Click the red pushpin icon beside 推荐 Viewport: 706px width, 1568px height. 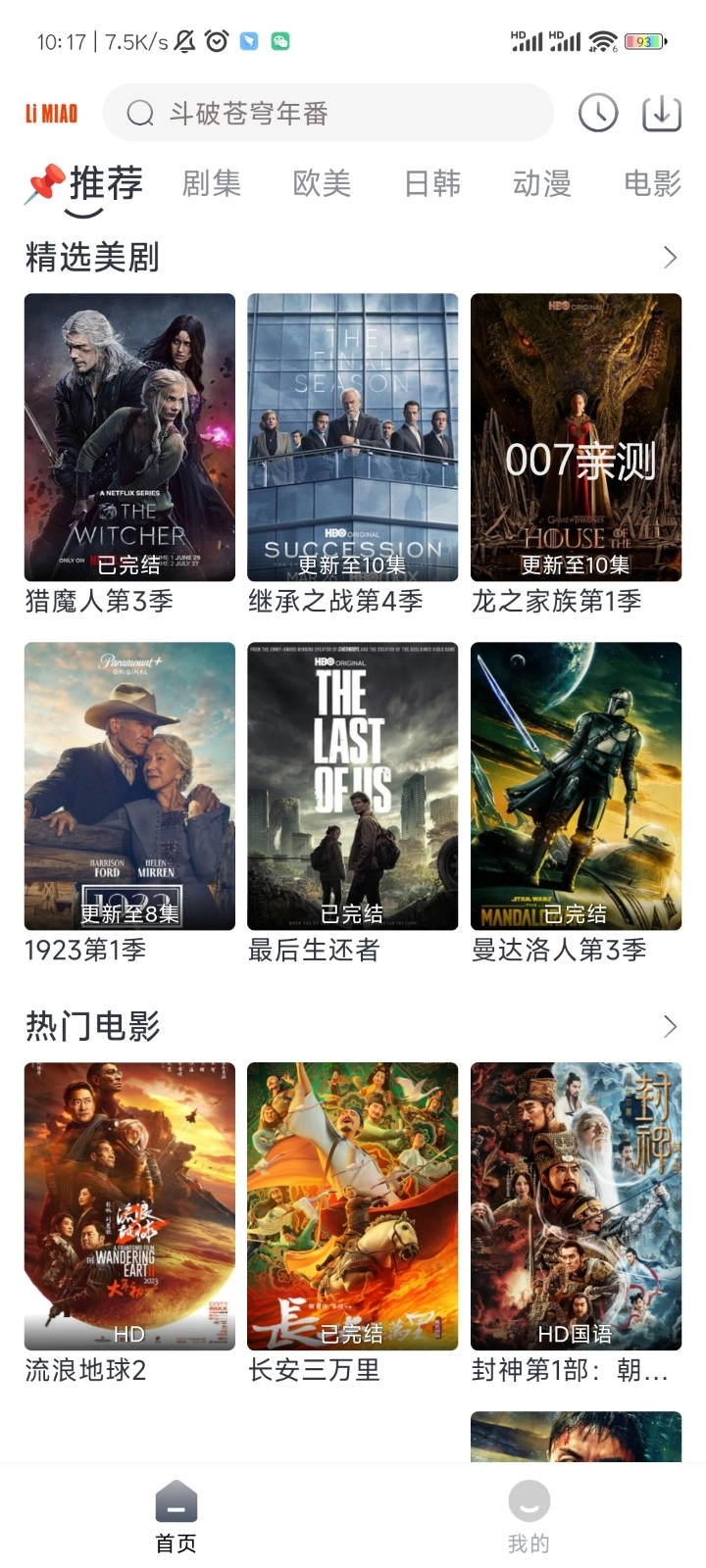click(x=41, y=176)
